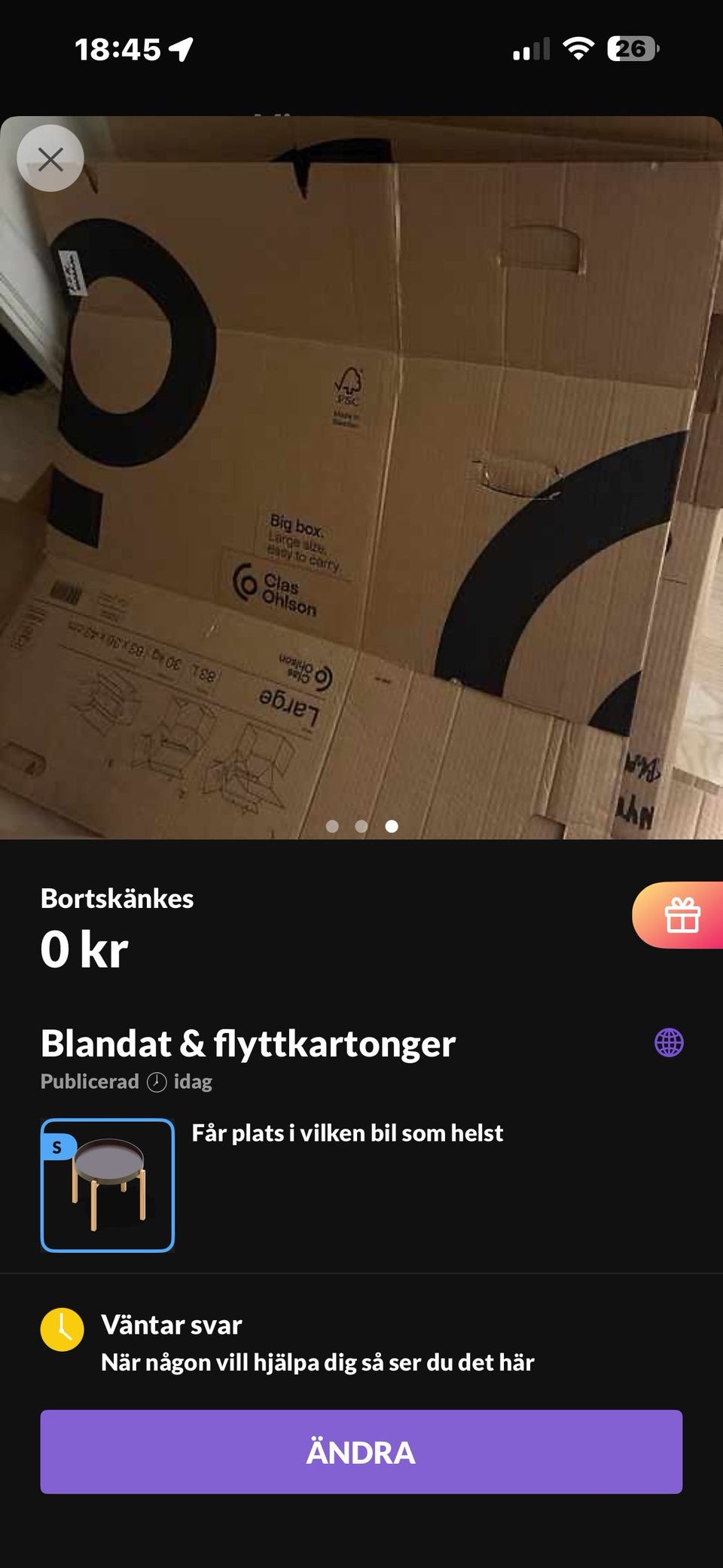Open the description Får plats i vilken bil
Viewport: 723px width, 1568px height.
click(349, 1133)
